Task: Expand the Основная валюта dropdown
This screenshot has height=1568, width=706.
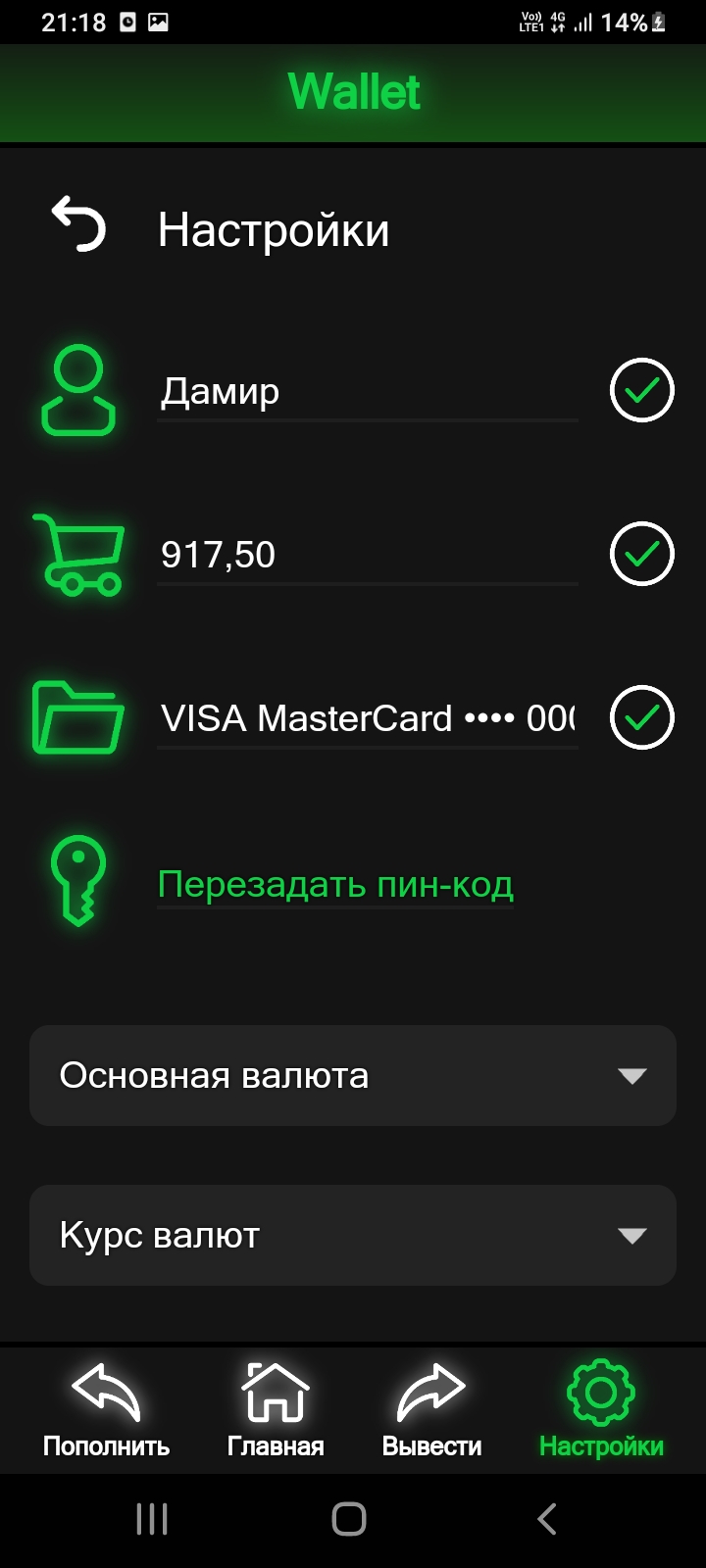Action: (x=353, y=1075)
